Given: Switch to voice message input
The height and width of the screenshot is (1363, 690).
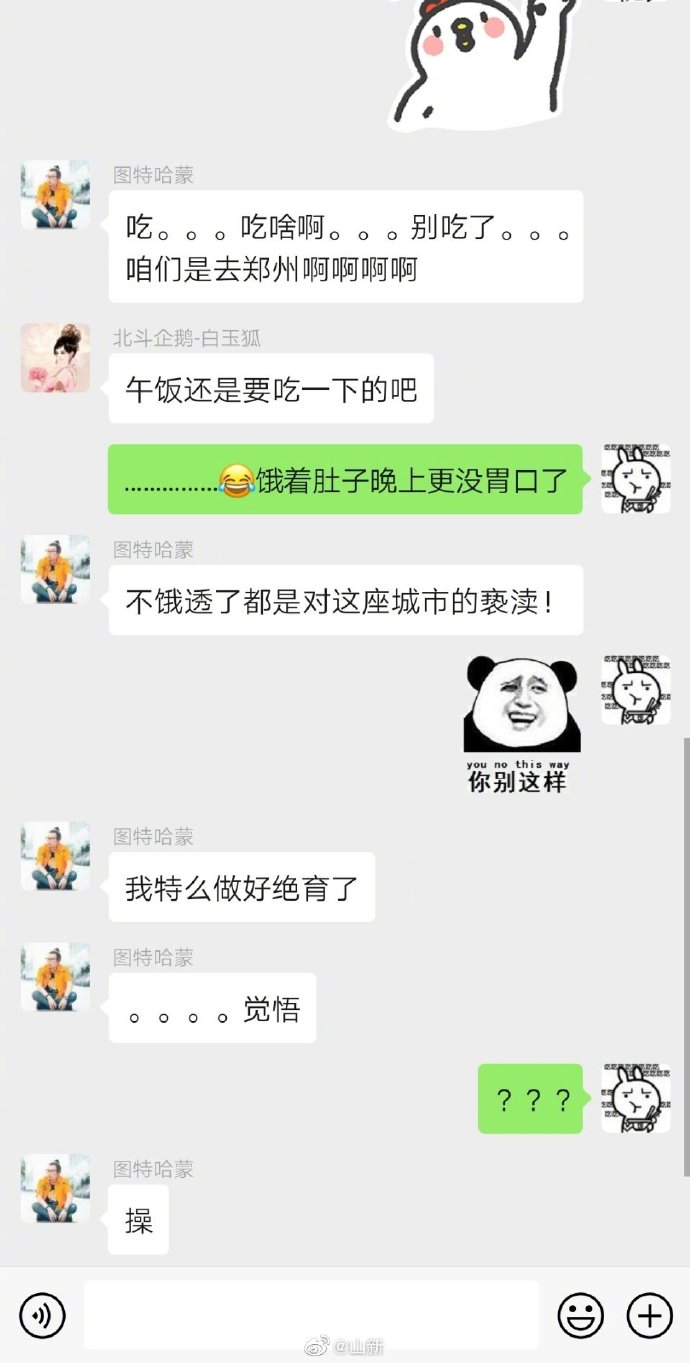Looking at the screenshot, I should pos(42,1314).
